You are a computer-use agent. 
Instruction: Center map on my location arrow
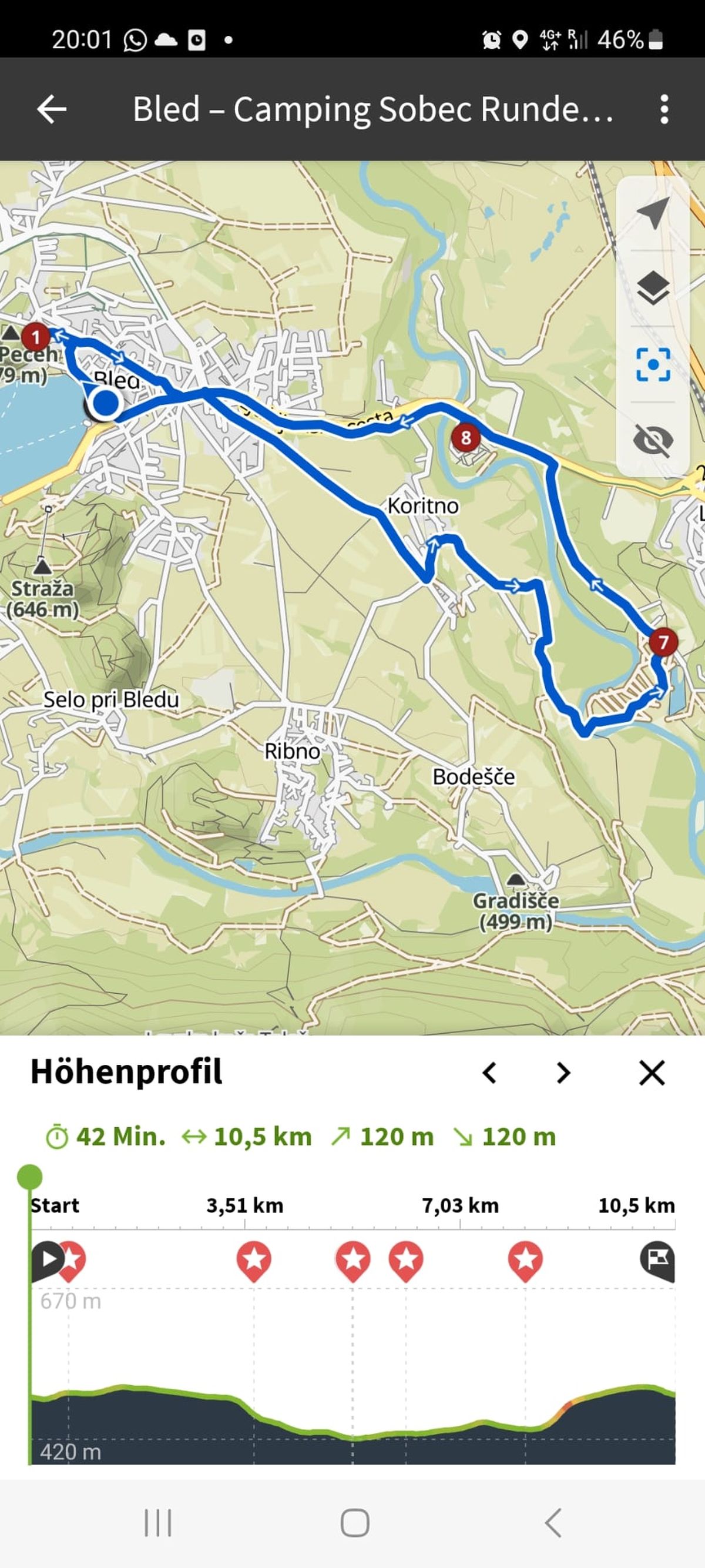(653, 212)
